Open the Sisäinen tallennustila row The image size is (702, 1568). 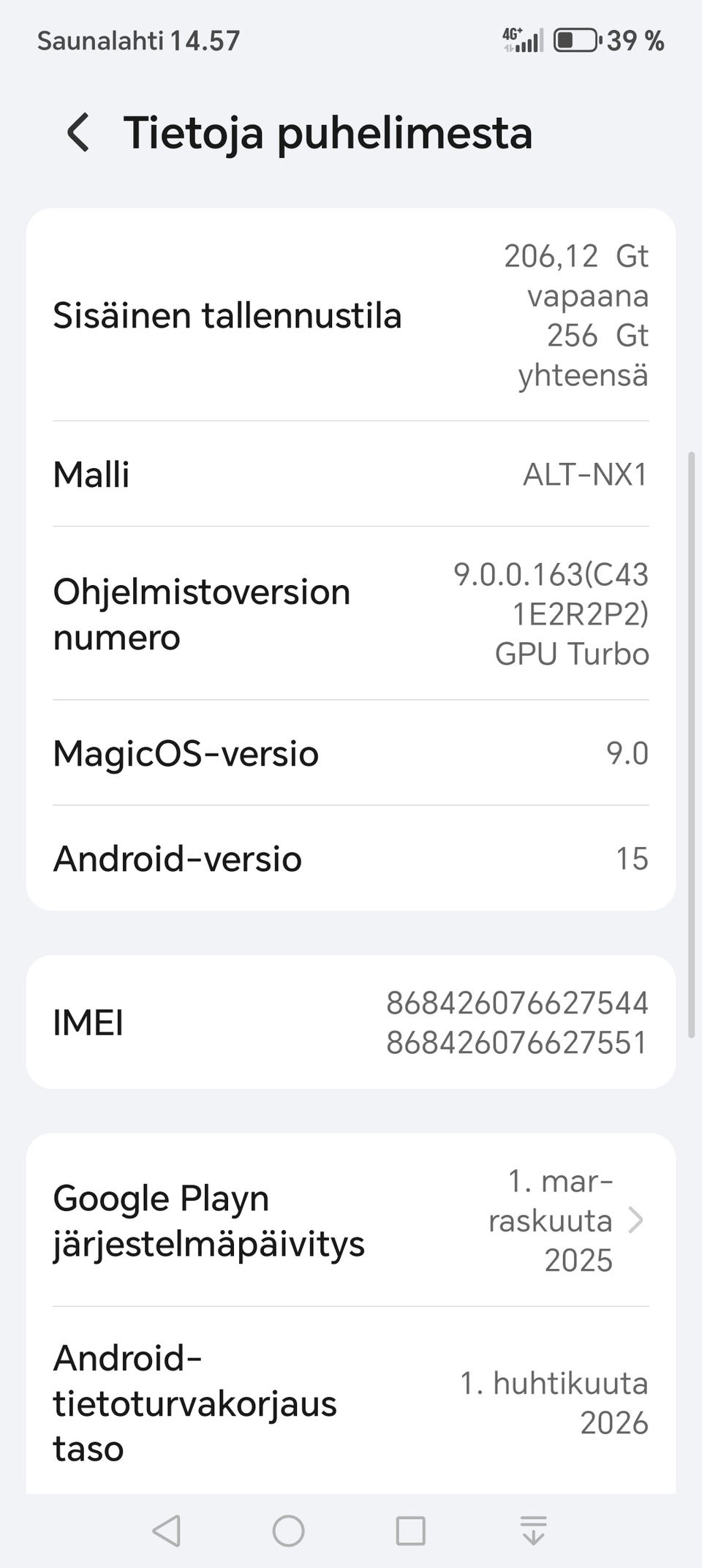(x=351, y=315)
